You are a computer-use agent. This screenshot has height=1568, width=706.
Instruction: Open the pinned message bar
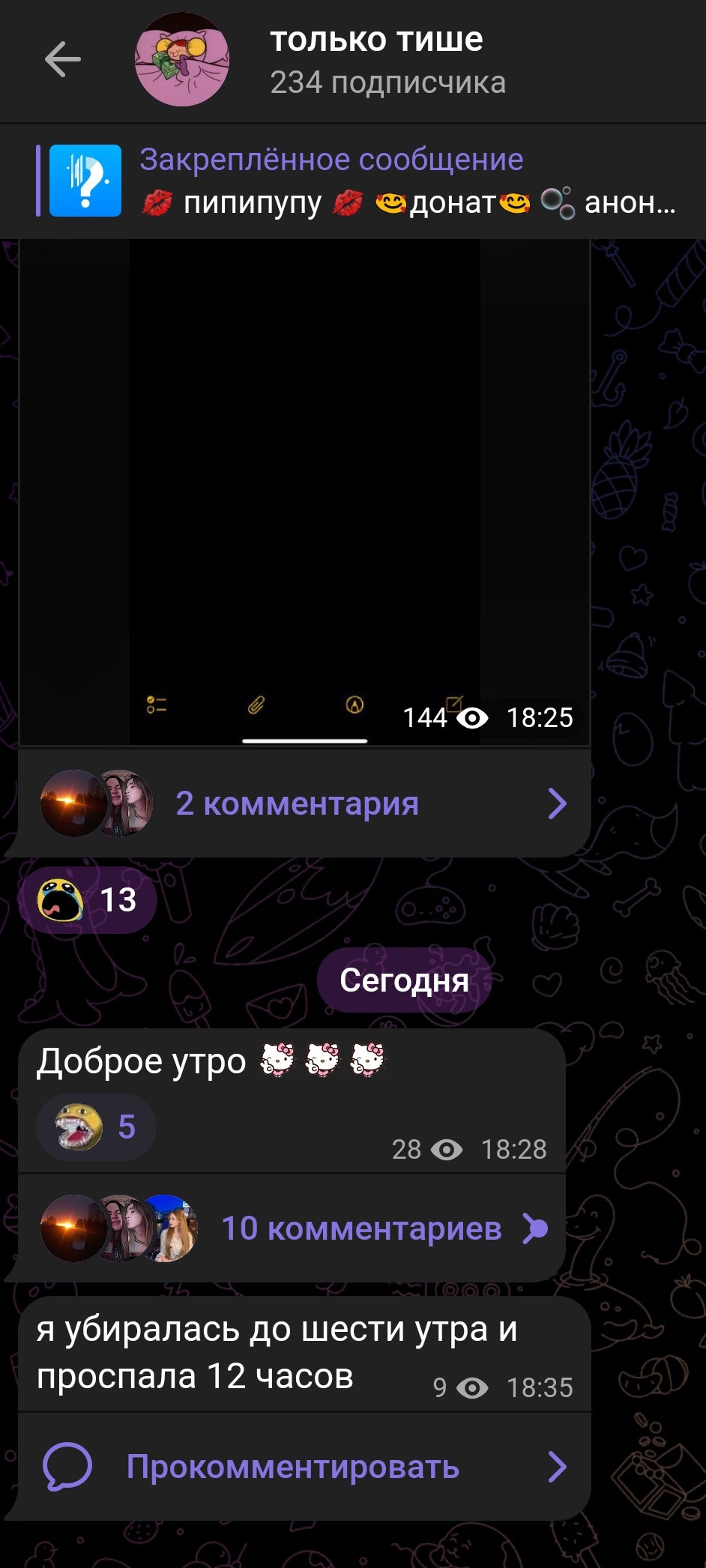click(x=353, y=181)
